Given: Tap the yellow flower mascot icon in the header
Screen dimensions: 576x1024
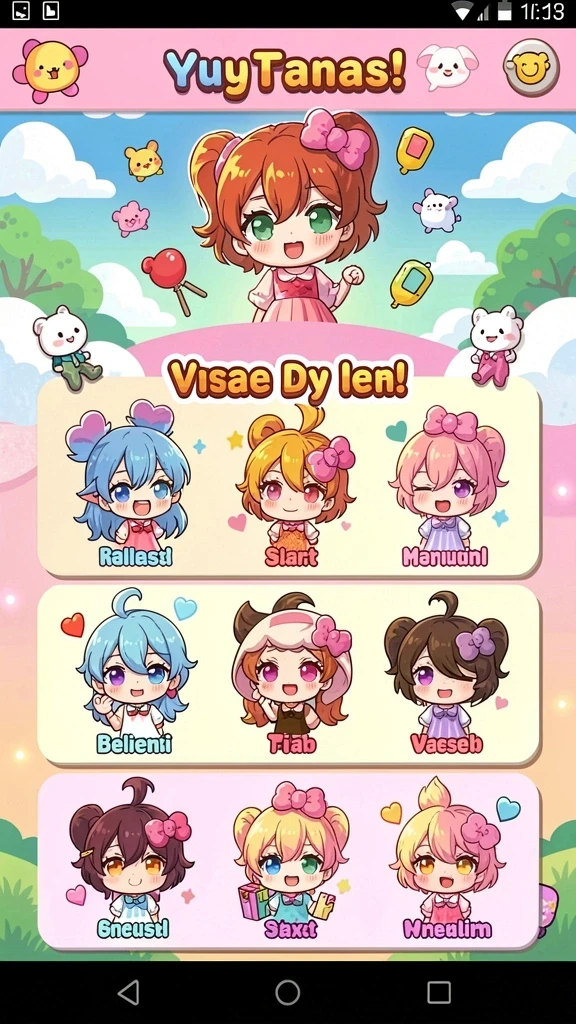Looking at the screenshot, I should 50,69.
